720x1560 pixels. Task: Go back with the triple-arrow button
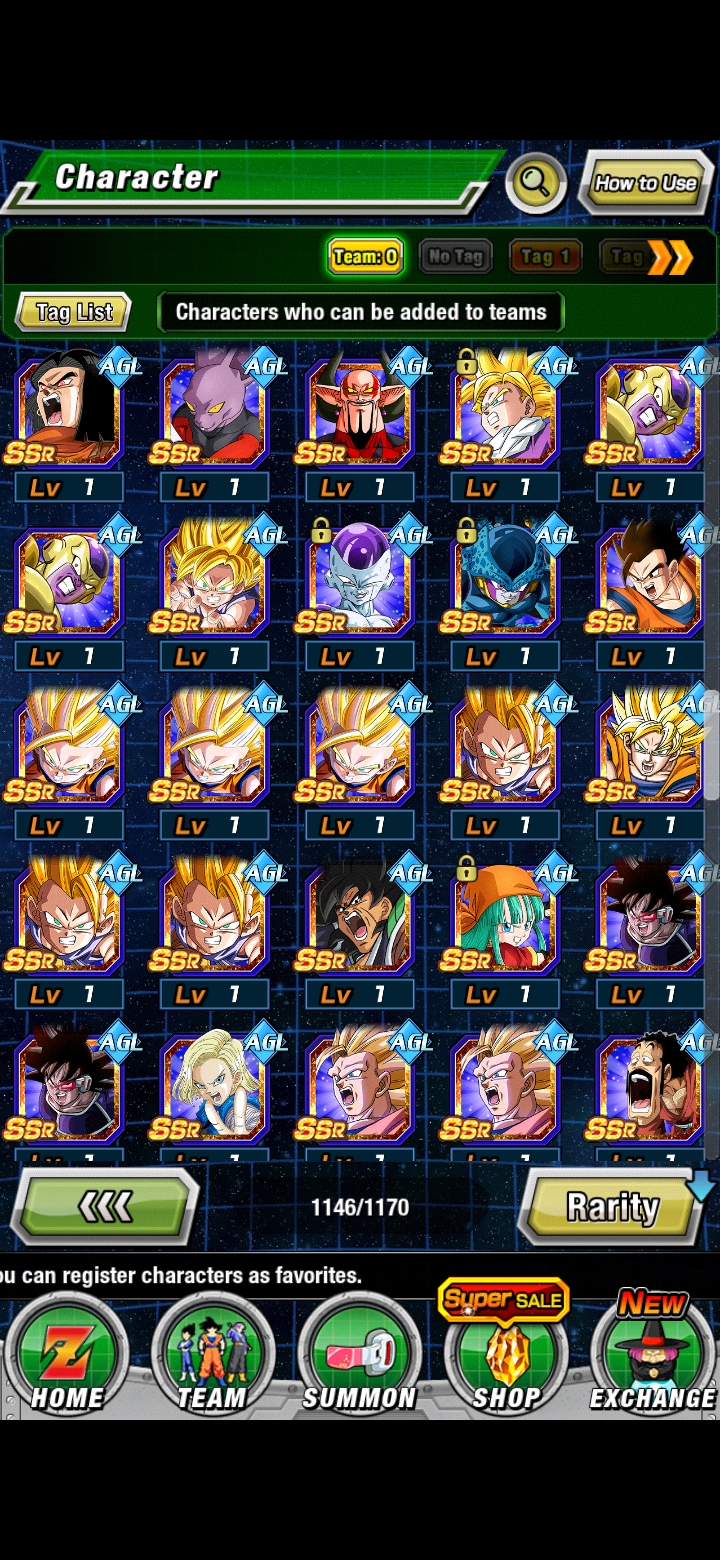(x=105, y=1208)
